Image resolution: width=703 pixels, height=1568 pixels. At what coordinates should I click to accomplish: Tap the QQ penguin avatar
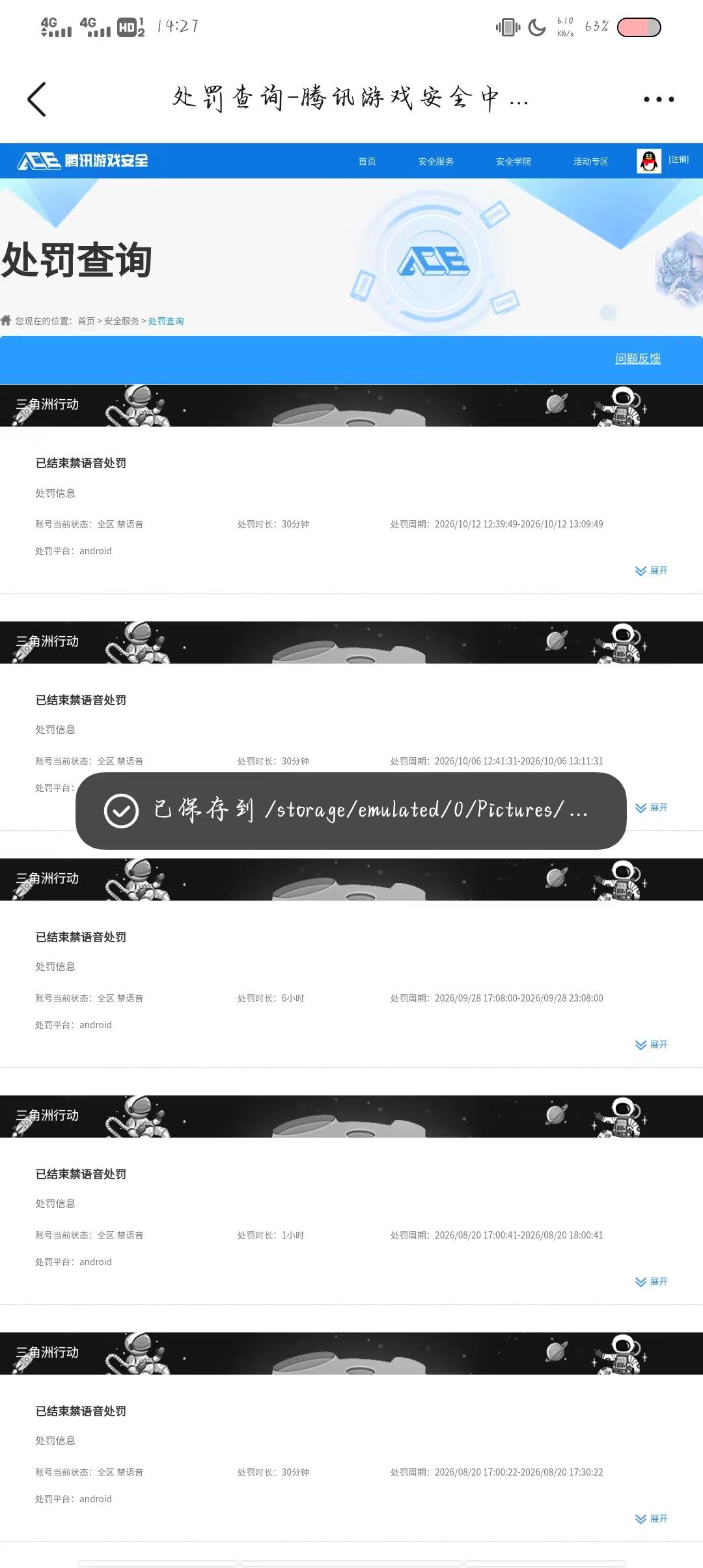point(649,161)
